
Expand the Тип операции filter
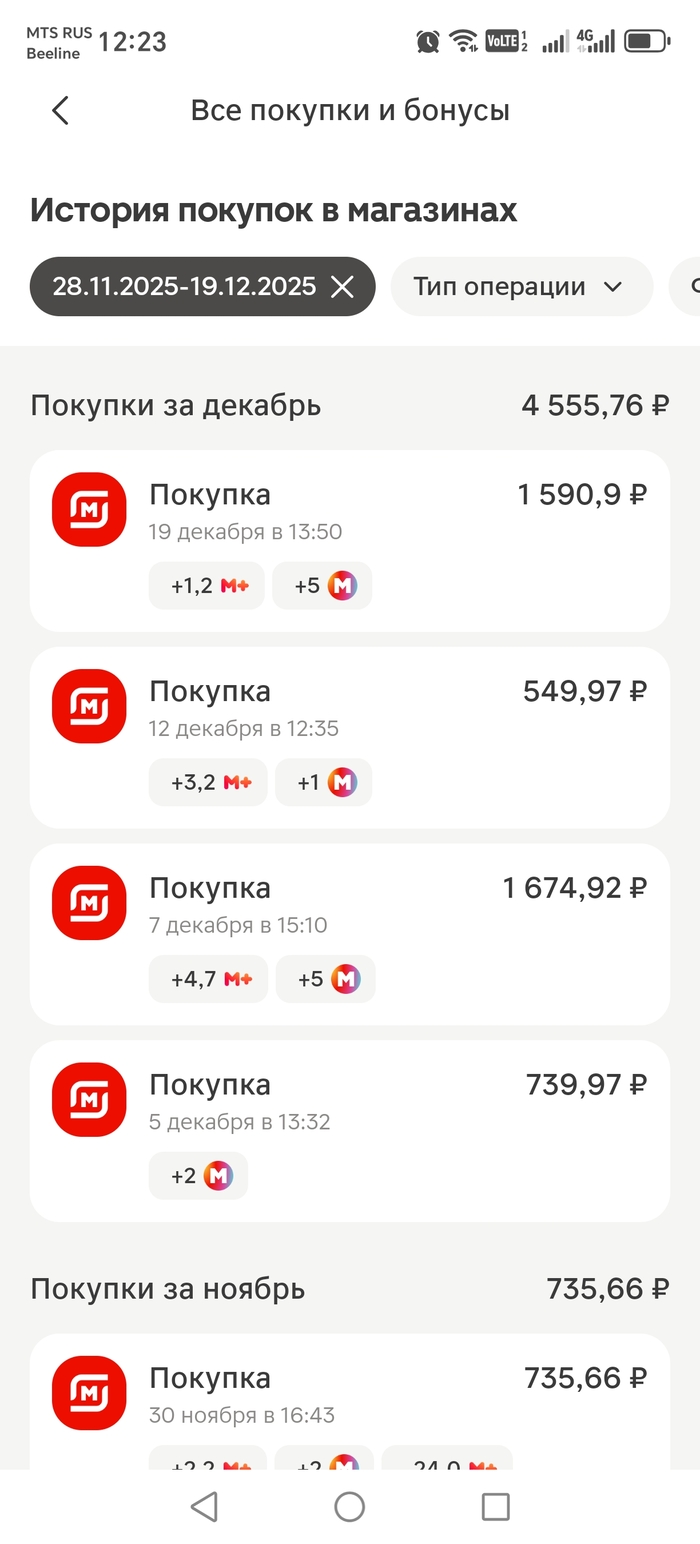coord(520,287)
